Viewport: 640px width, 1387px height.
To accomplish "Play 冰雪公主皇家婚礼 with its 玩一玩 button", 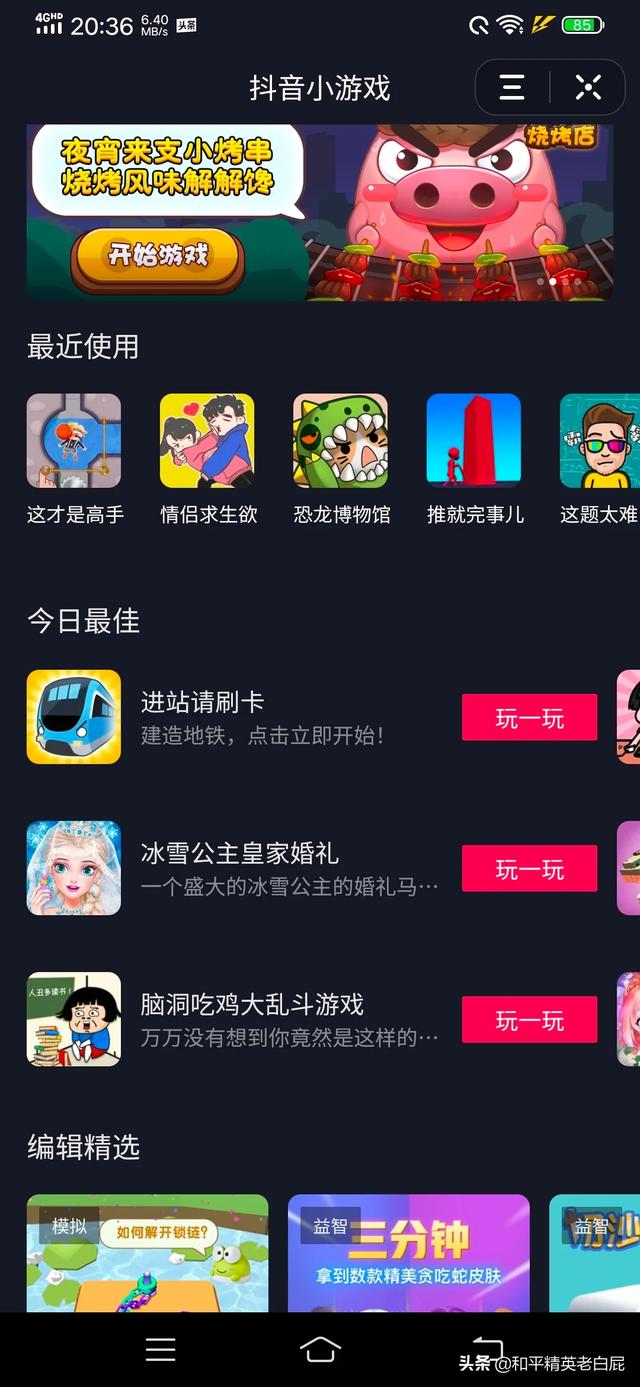I will coord(529,869).
